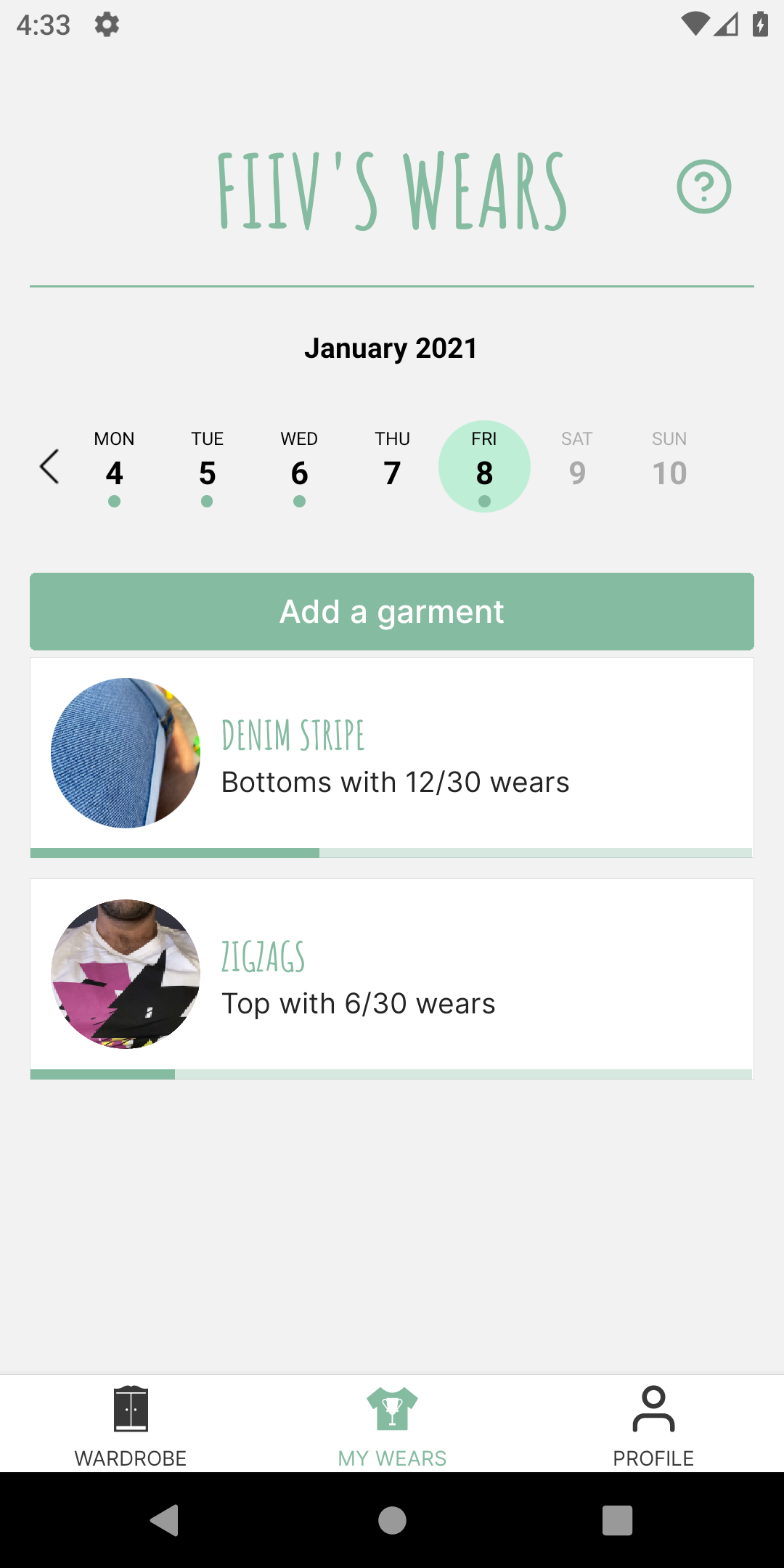Return to the home screen
This screenshot has height=1568, width=784.
[392, 1520]
